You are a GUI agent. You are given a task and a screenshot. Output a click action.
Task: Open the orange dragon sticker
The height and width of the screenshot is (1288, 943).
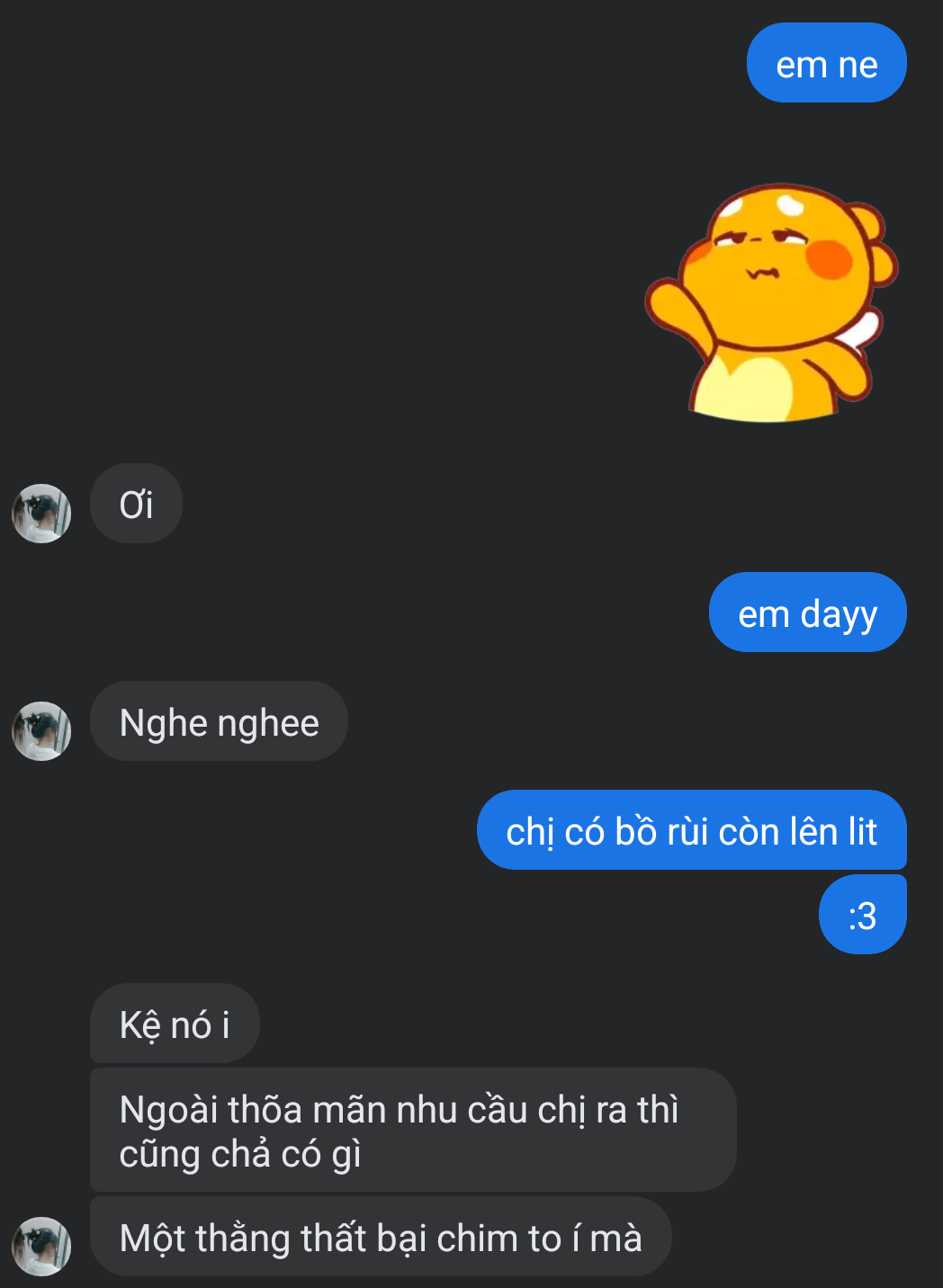772,302
